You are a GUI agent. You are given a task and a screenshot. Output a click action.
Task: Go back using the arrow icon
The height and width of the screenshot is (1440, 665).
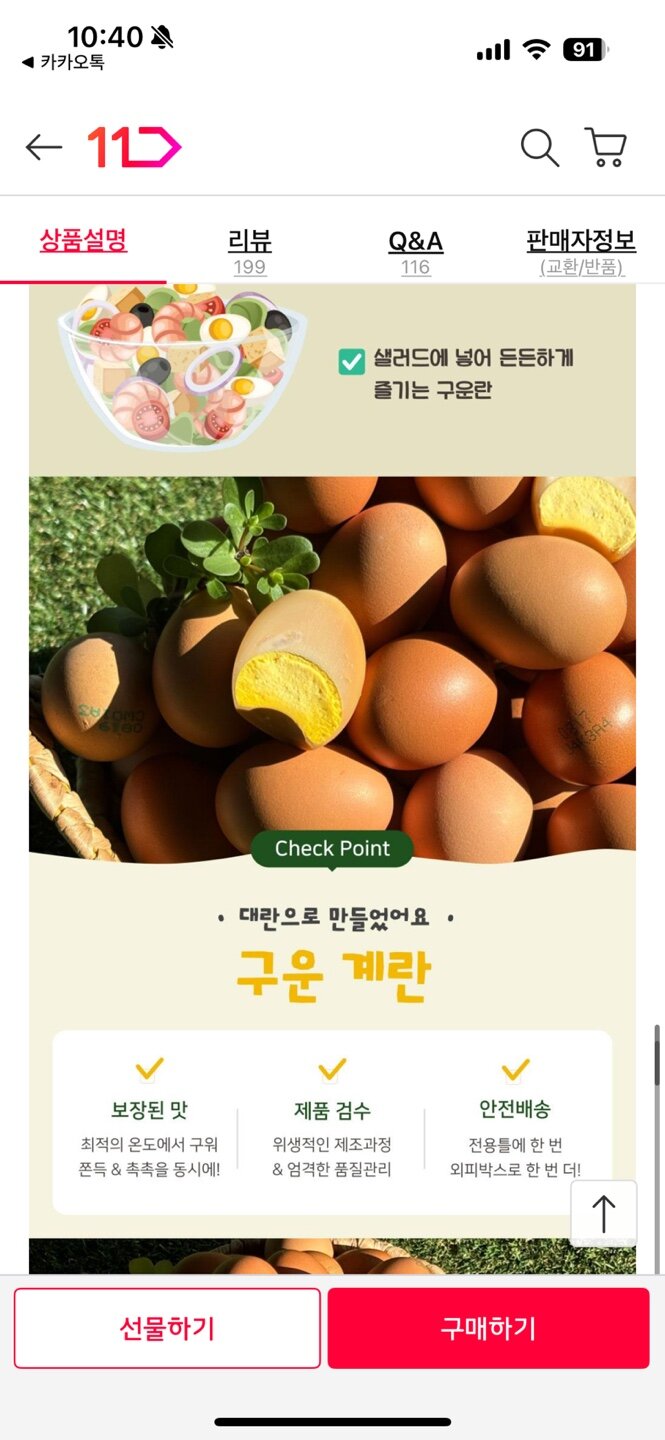(x=44, y=148)
